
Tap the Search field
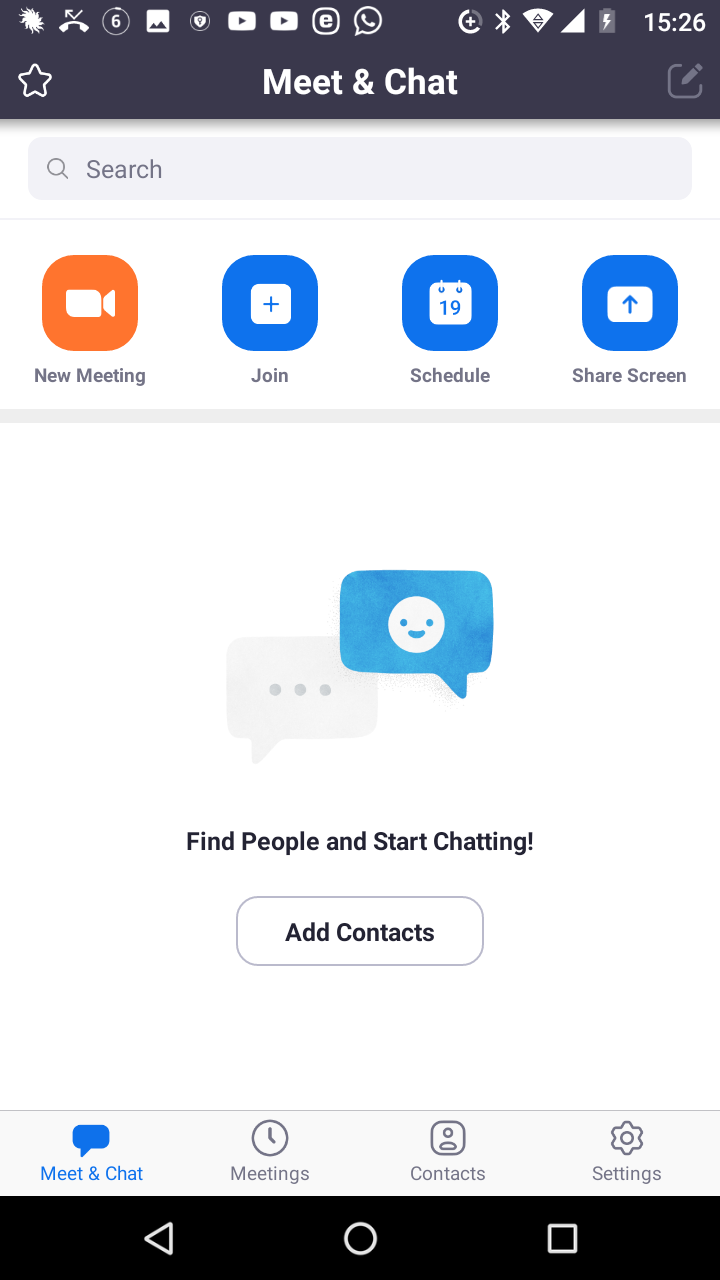click(x=360, y=169)
